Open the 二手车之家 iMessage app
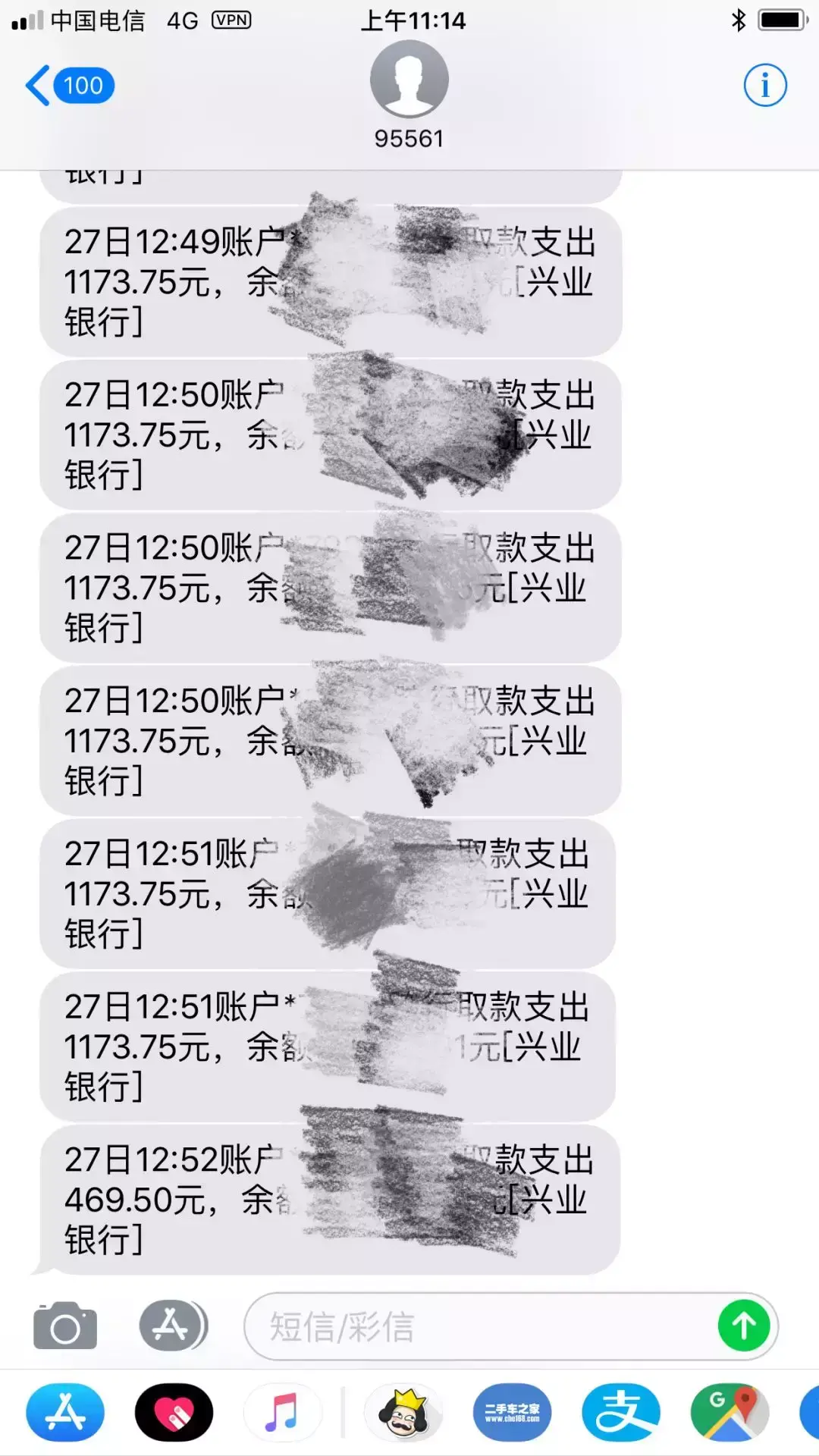 512,1413
